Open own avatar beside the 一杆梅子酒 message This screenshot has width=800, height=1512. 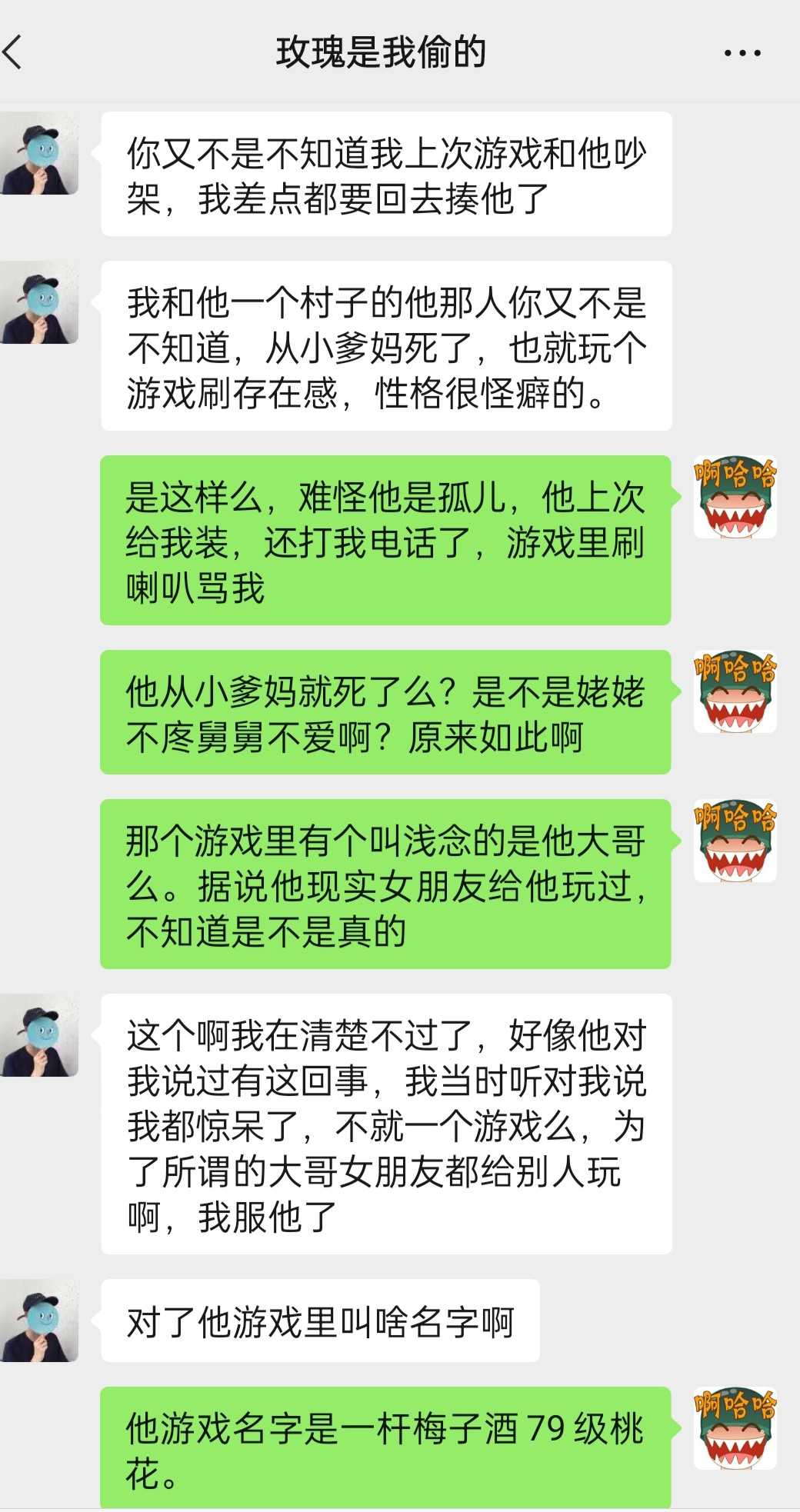pos(735,1428)
